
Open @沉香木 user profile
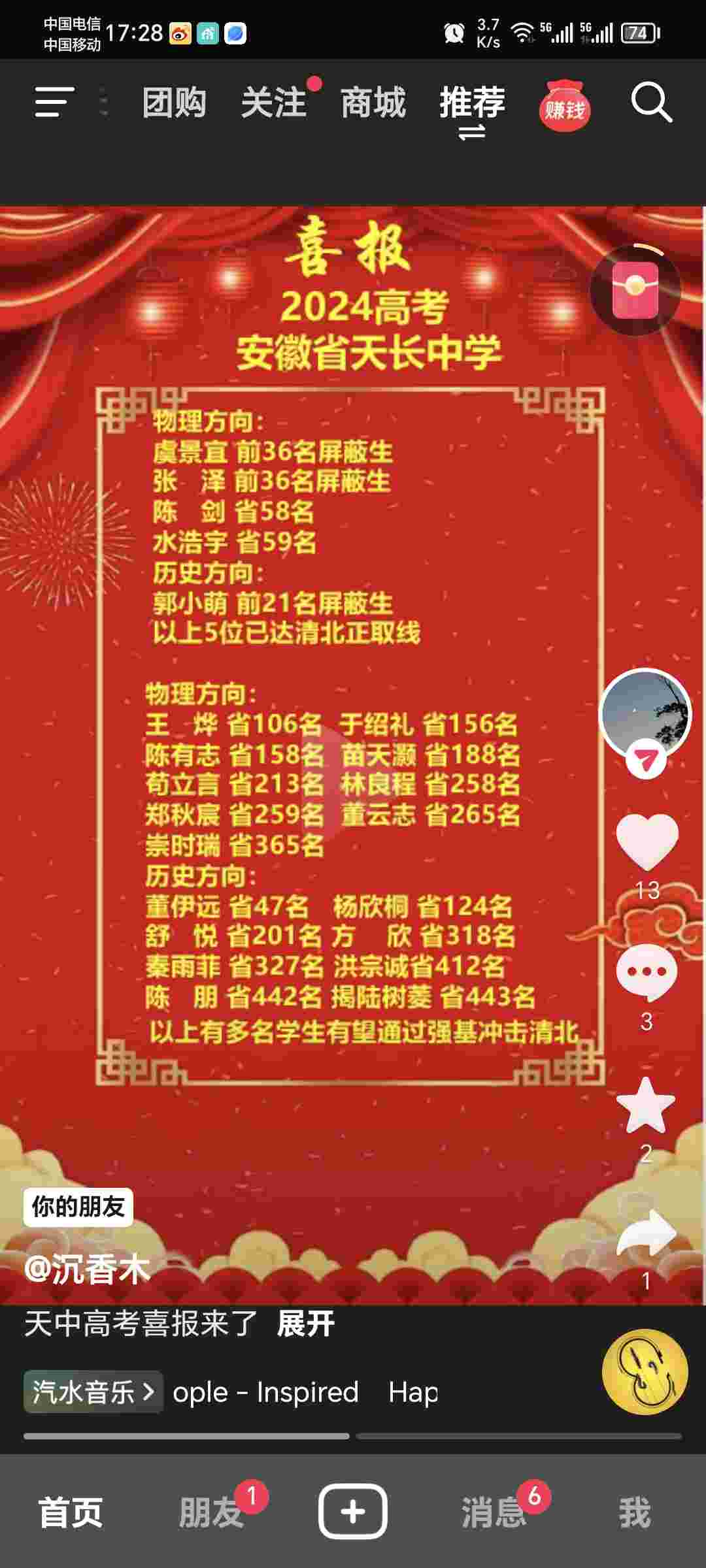coord(88,1269)
